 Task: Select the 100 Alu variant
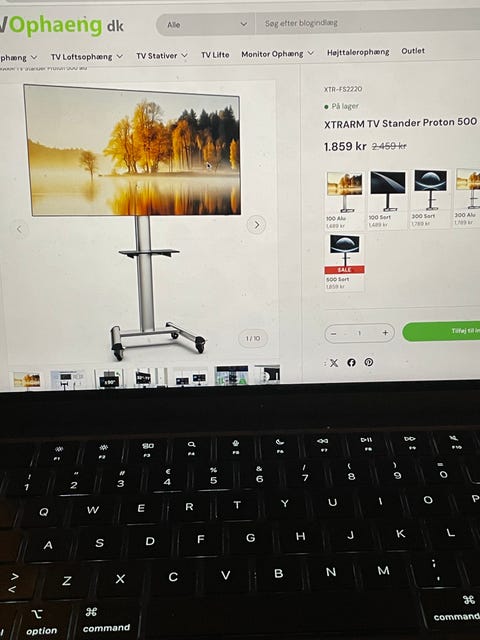[x=344, y=200]
